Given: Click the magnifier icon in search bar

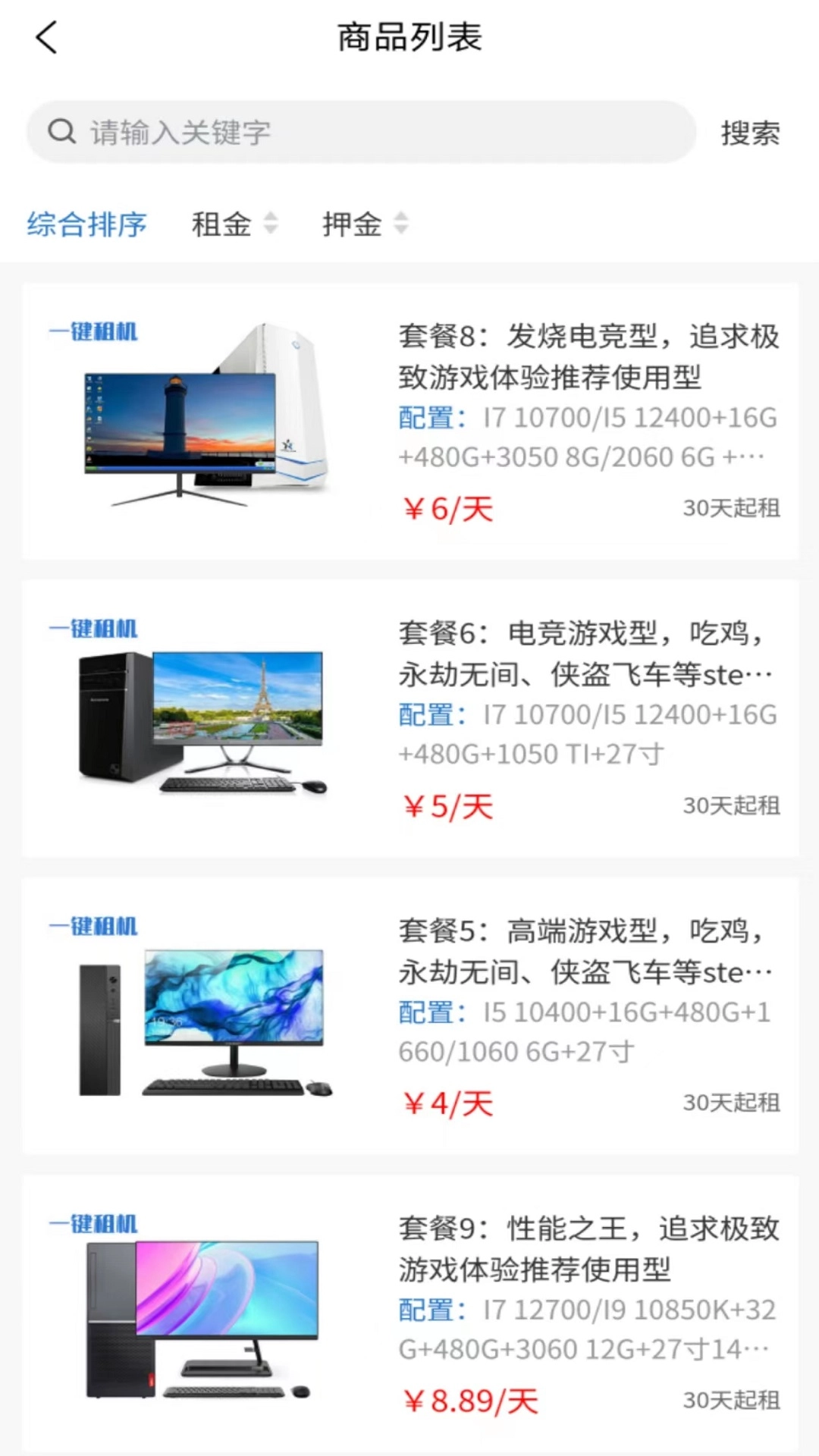Looking at the screenshot, I should pyautogui.click(x=61, y=130).
